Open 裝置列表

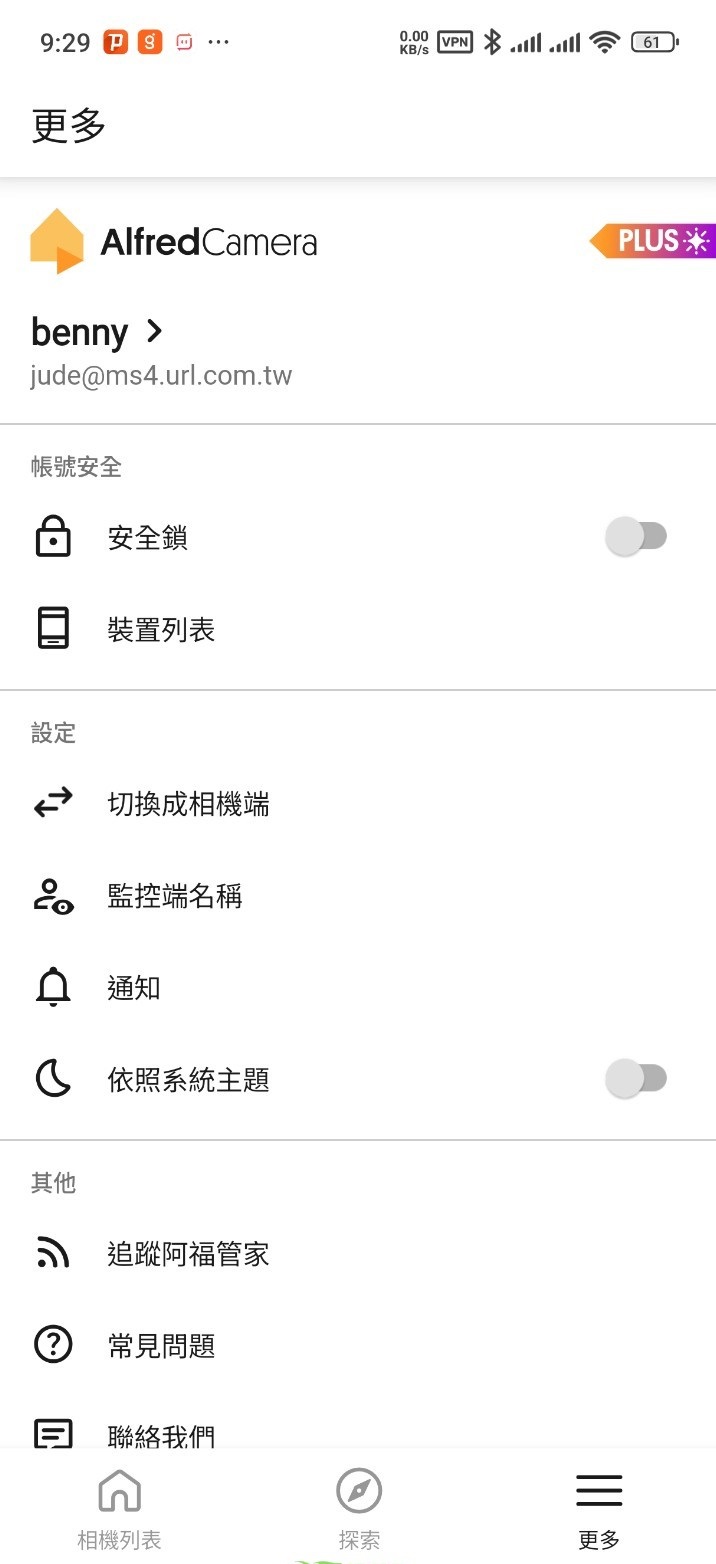point(161,629)
